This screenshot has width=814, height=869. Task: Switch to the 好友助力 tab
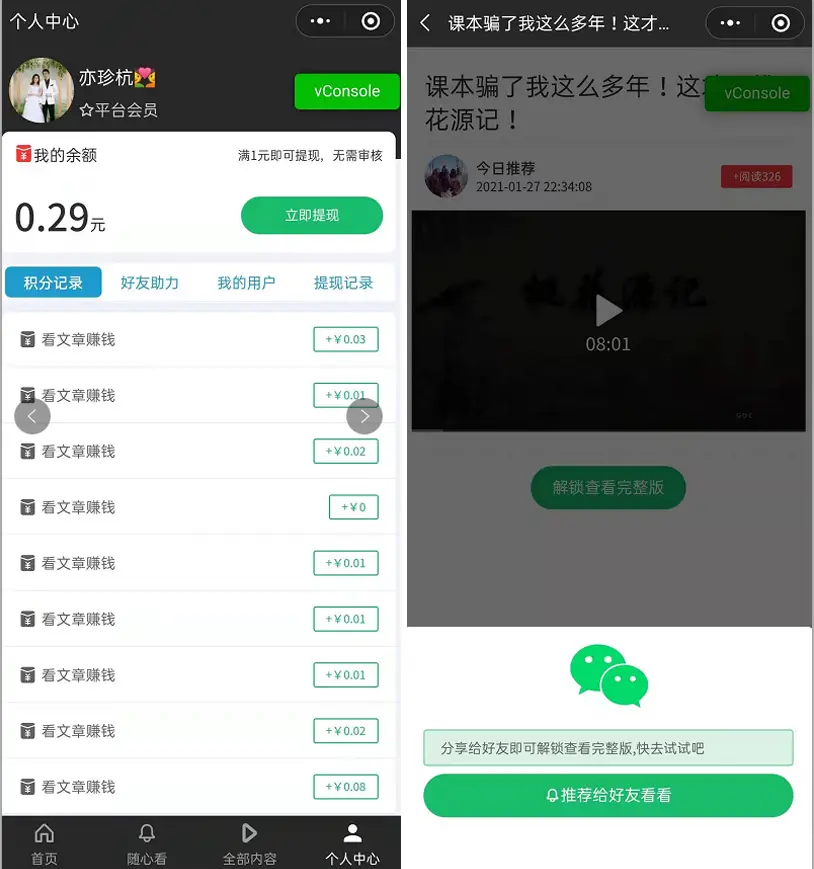[x=149, y=283]
